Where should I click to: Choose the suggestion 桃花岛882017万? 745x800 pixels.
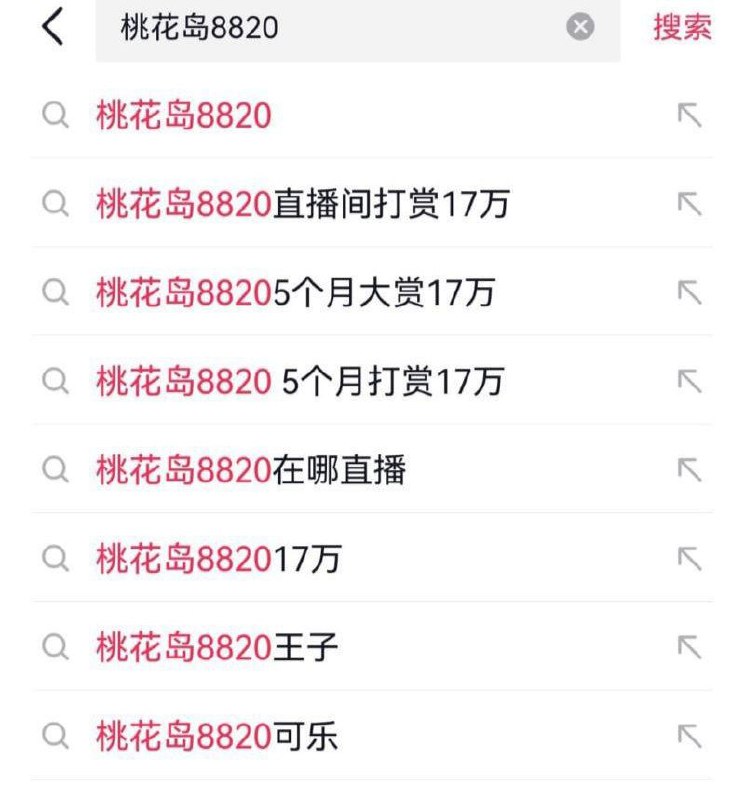coord(218,557)
